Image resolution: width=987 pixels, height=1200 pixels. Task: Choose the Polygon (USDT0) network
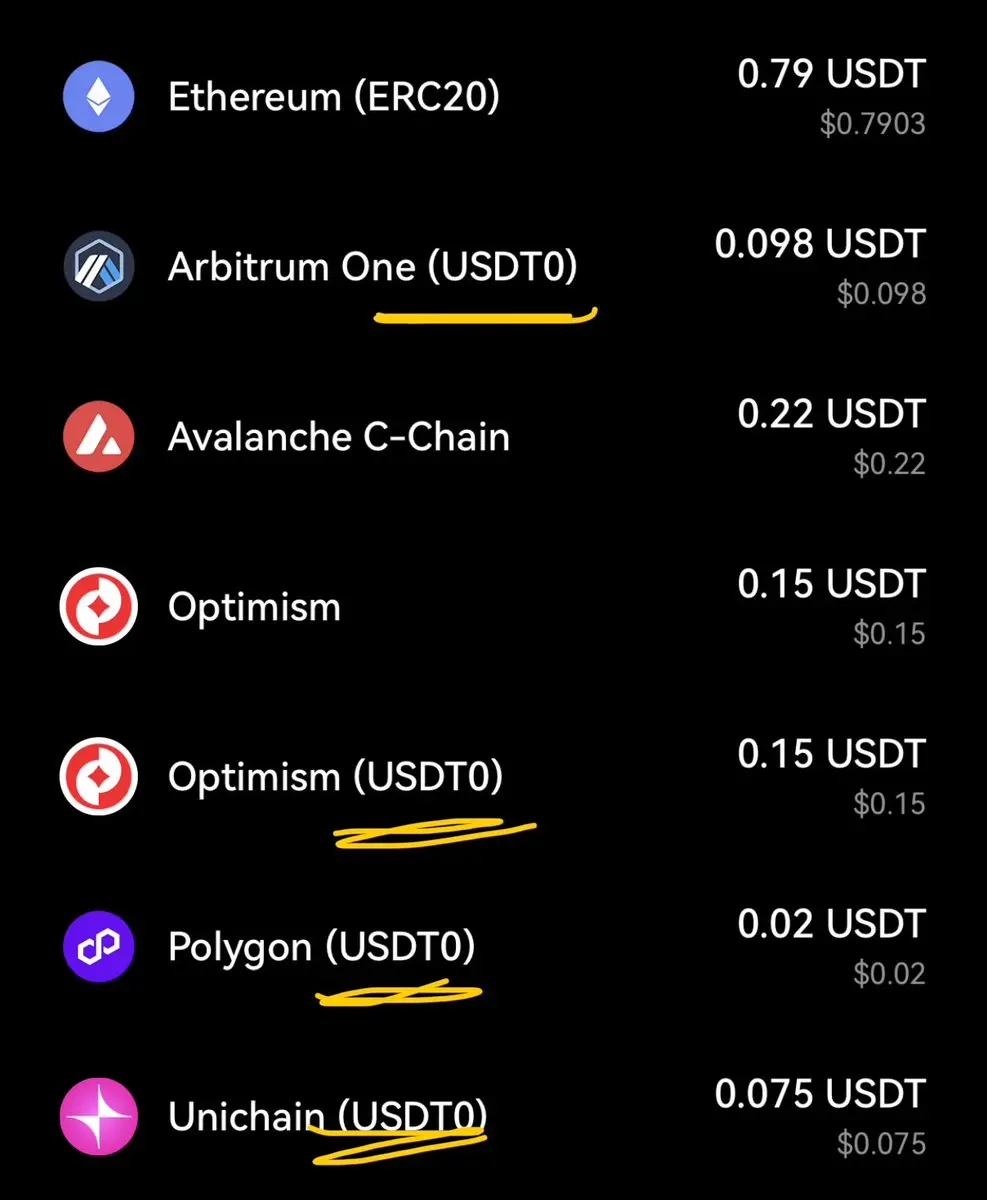[x=321, y=947]
